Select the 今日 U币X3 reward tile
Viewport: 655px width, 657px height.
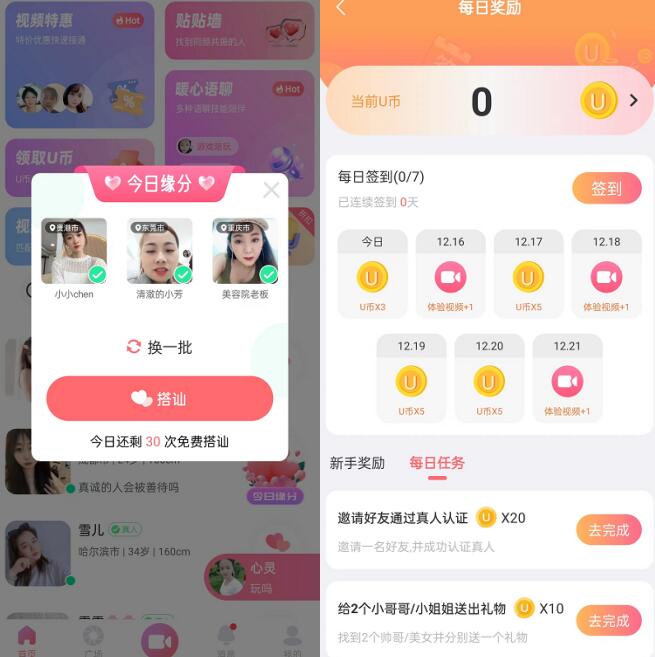click(372, 273)
